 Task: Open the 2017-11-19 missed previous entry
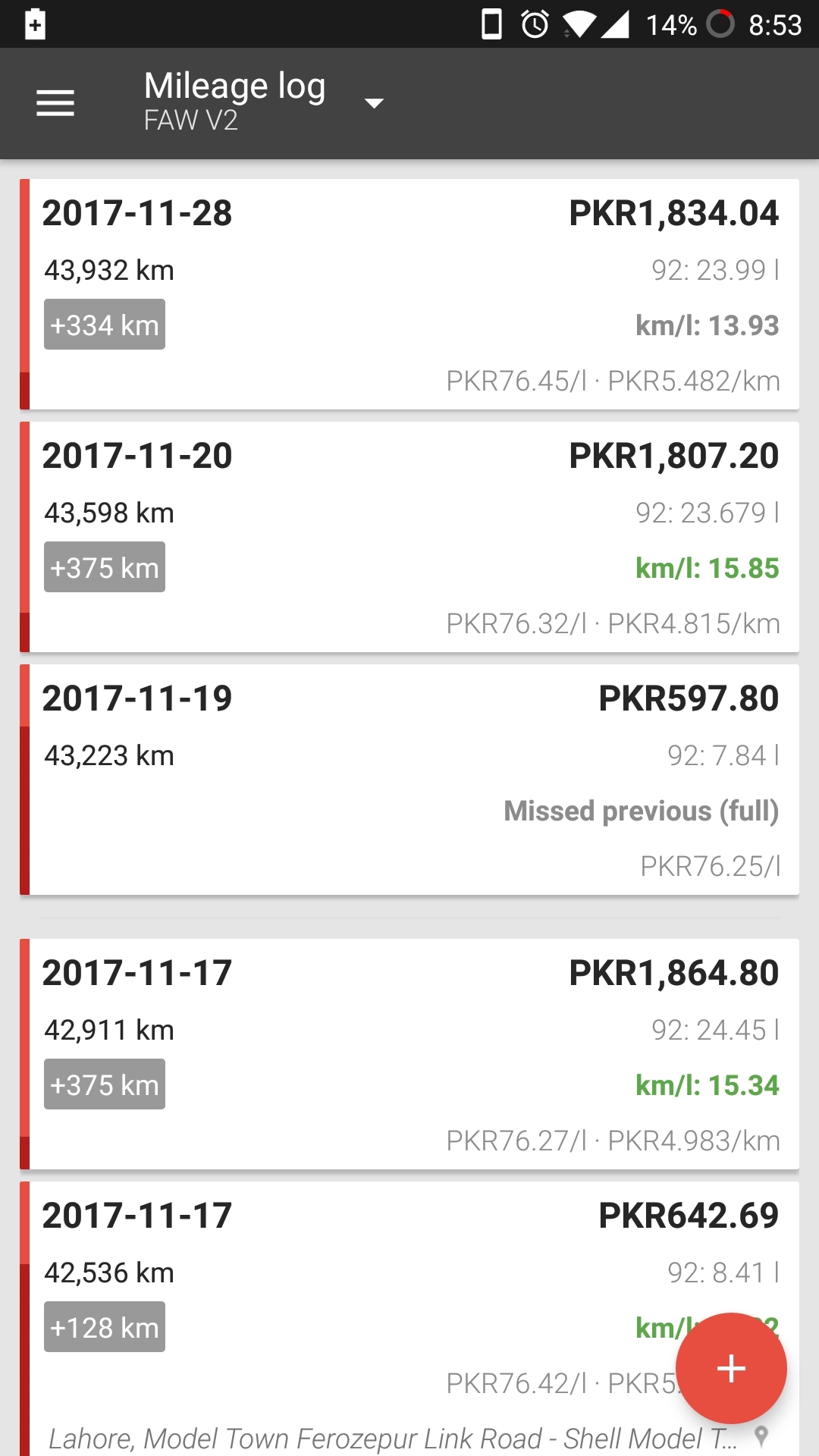pos(409,780)
